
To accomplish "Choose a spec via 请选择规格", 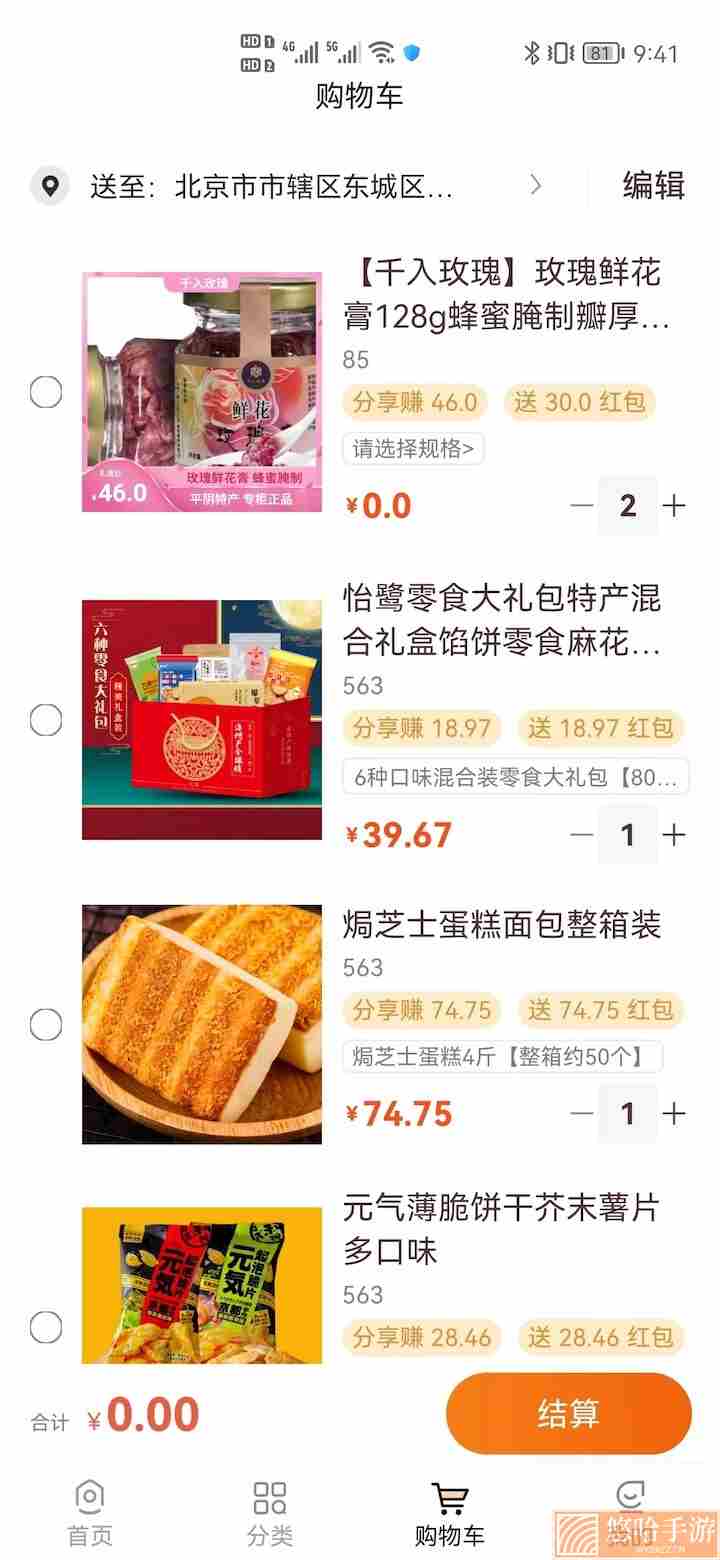I will click(x=413, y=448).
